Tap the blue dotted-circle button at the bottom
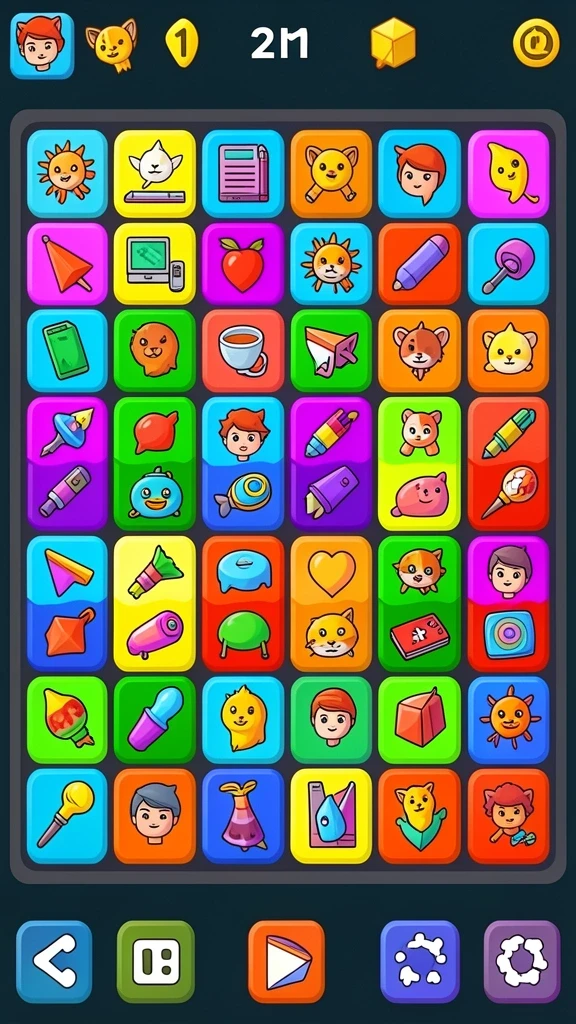Image resolution: width=576 pixels, height=1024 pixels. (x=420, y=961)
